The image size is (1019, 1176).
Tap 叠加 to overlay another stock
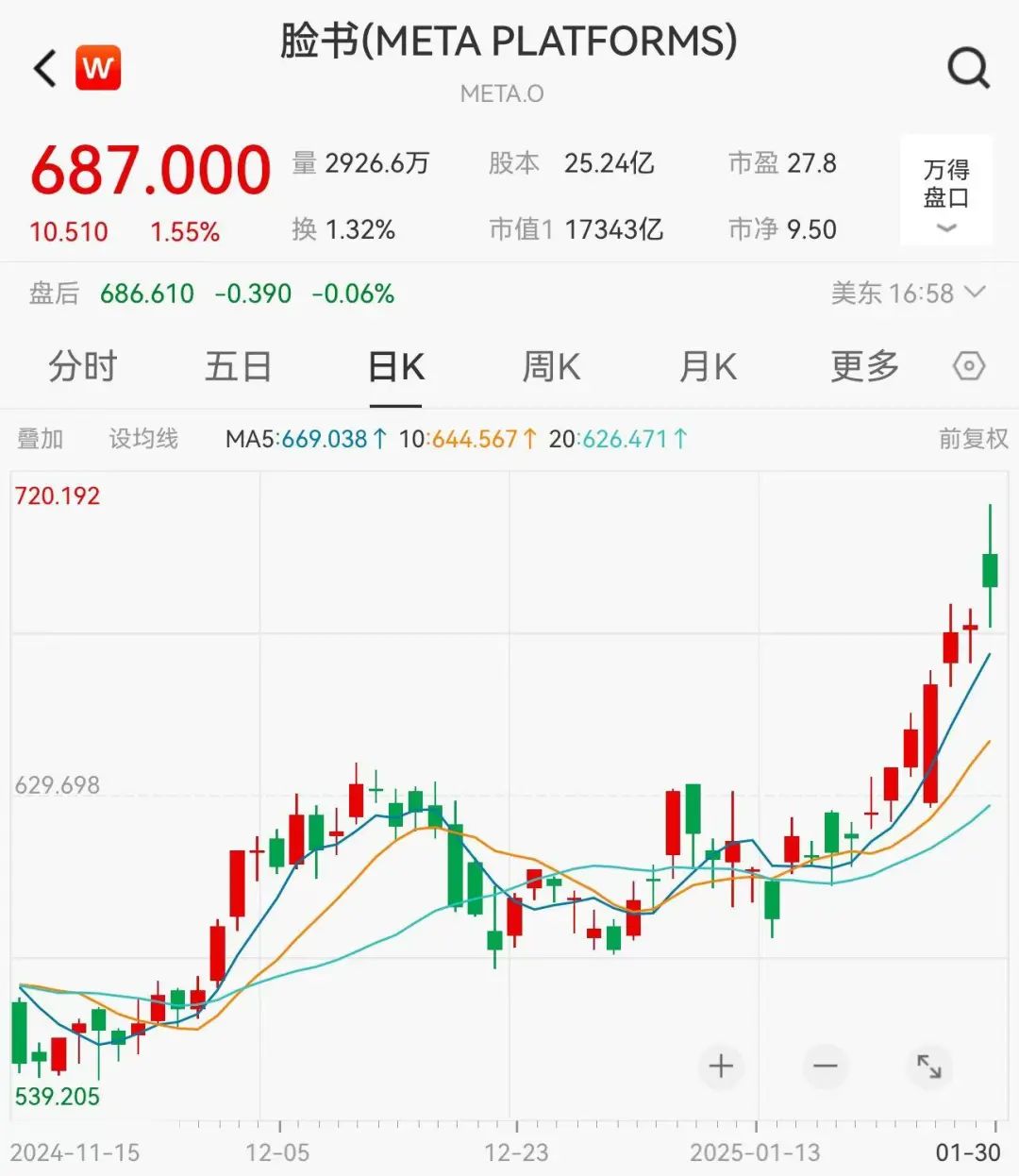[40, 439]
